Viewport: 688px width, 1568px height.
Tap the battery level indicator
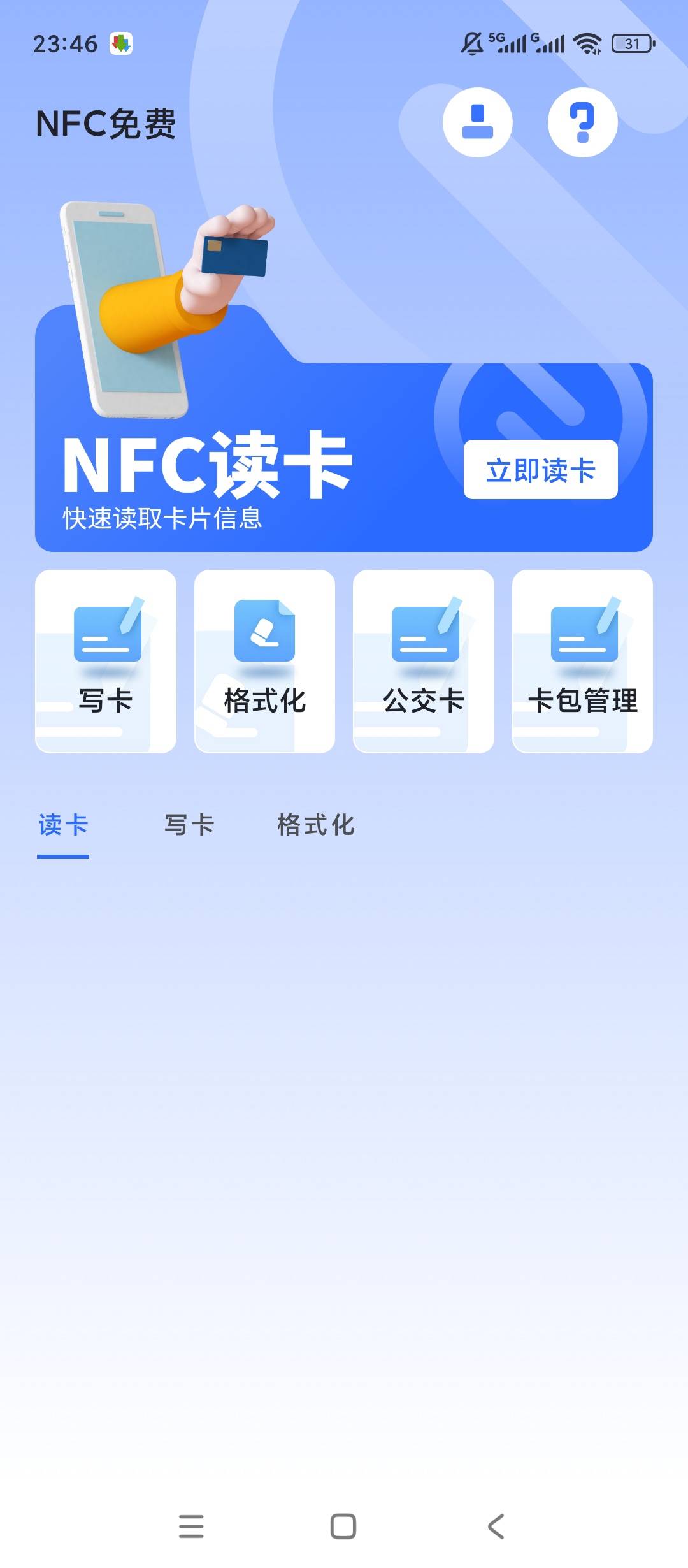632,43
